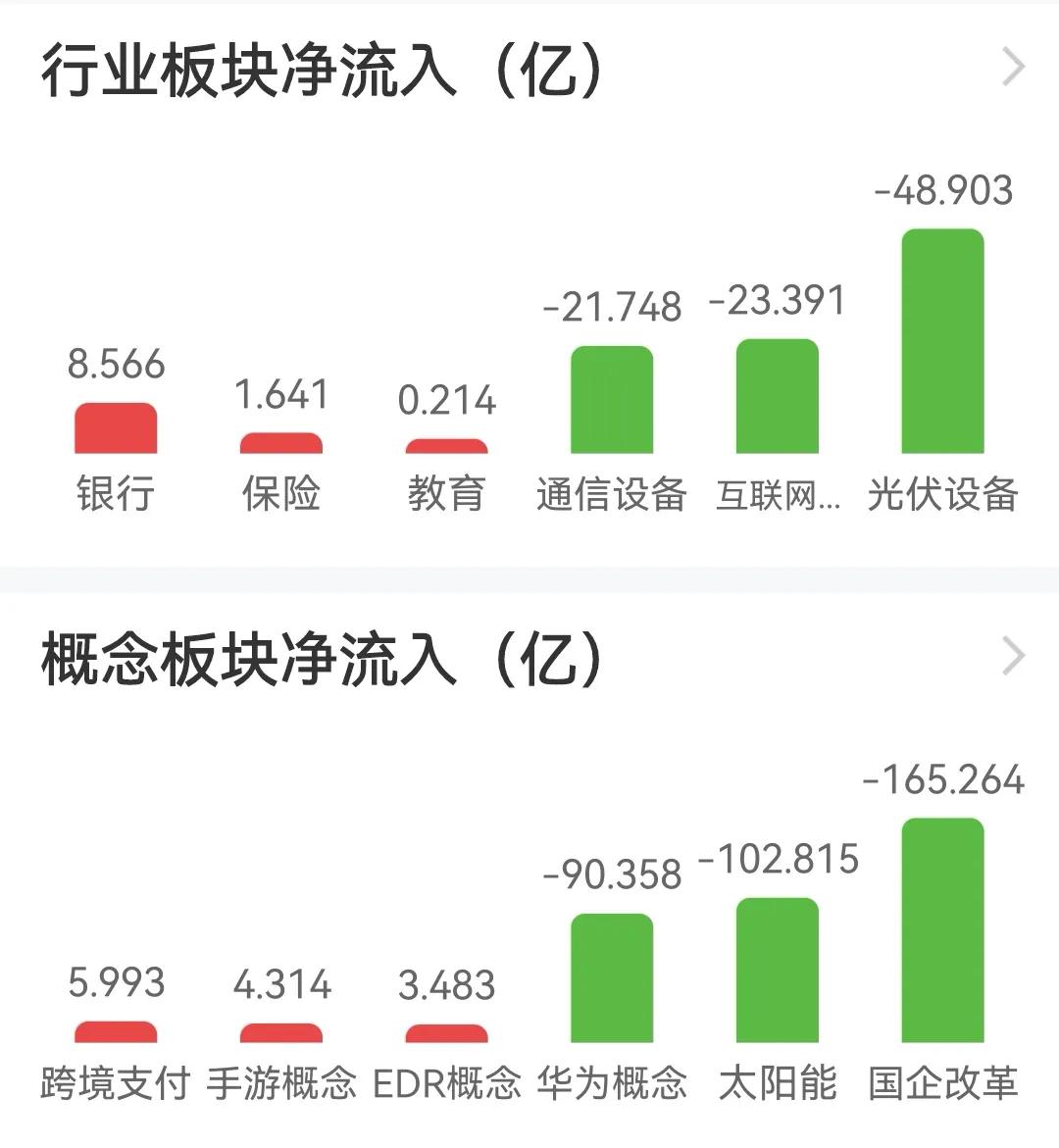Select the 跨境支付 red bar
This screenshot has width=1059, height=1148.
point(115,1031)
